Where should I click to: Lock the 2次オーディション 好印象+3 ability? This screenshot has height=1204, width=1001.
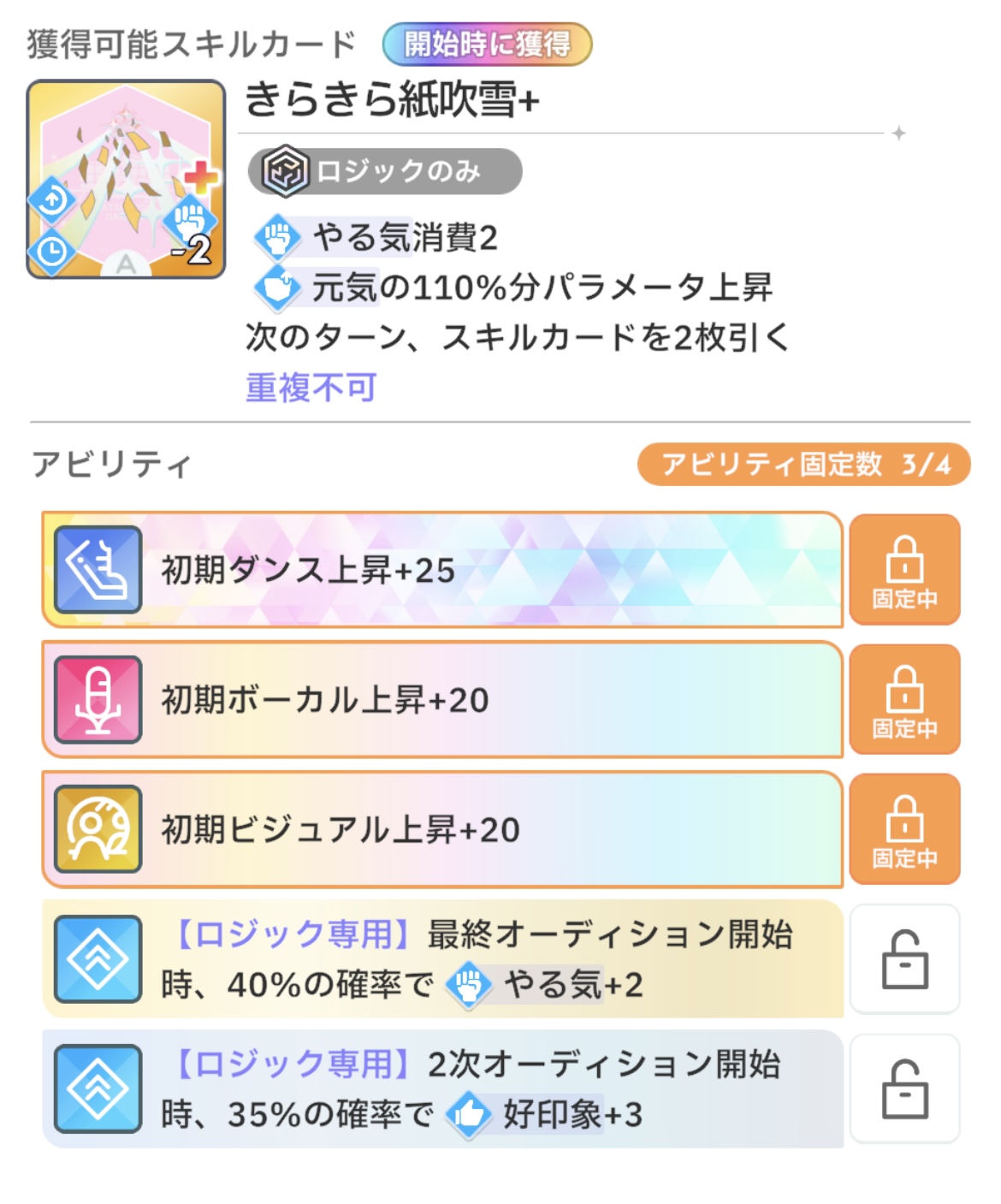click(904, 1088)
